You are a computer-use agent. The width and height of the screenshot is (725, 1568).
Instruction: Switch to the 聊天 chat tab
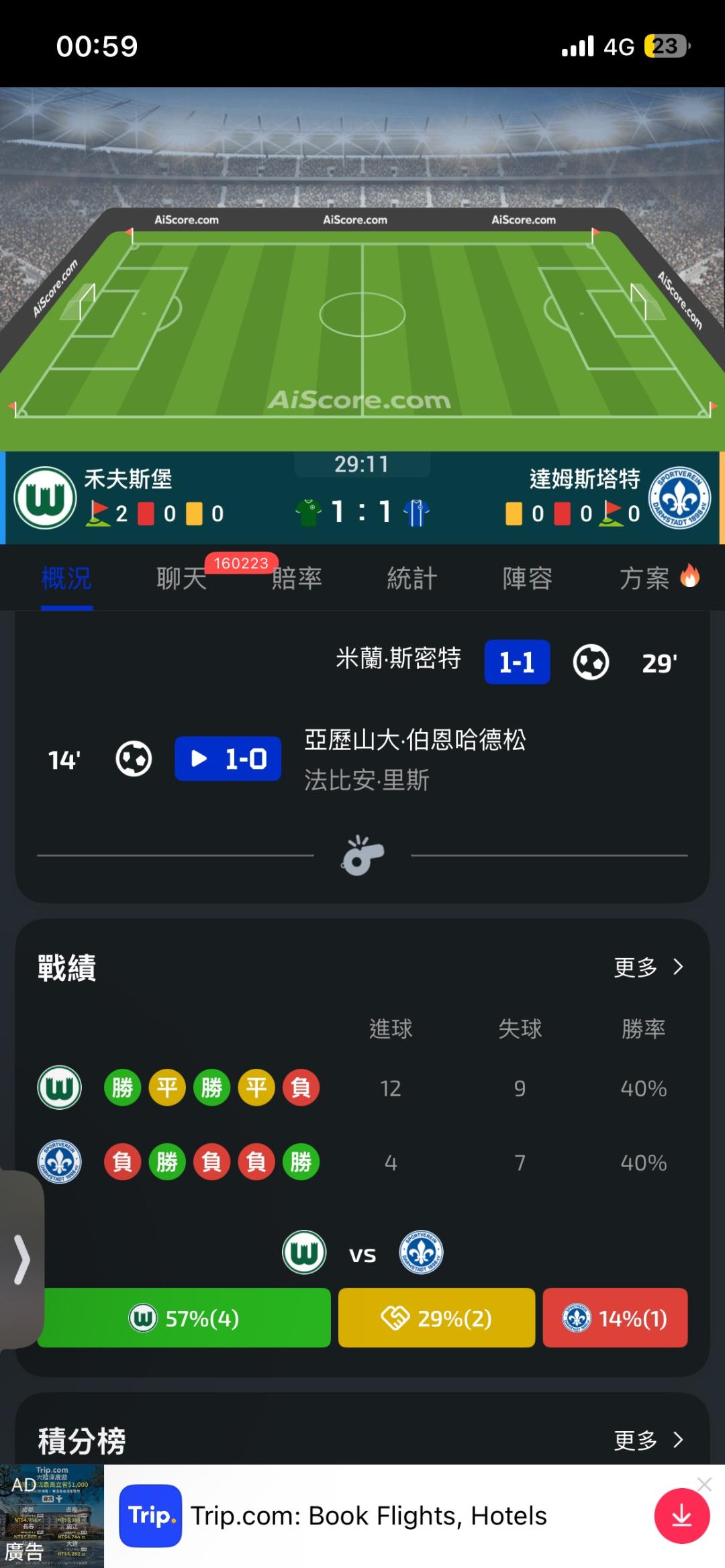click(182, 578)
